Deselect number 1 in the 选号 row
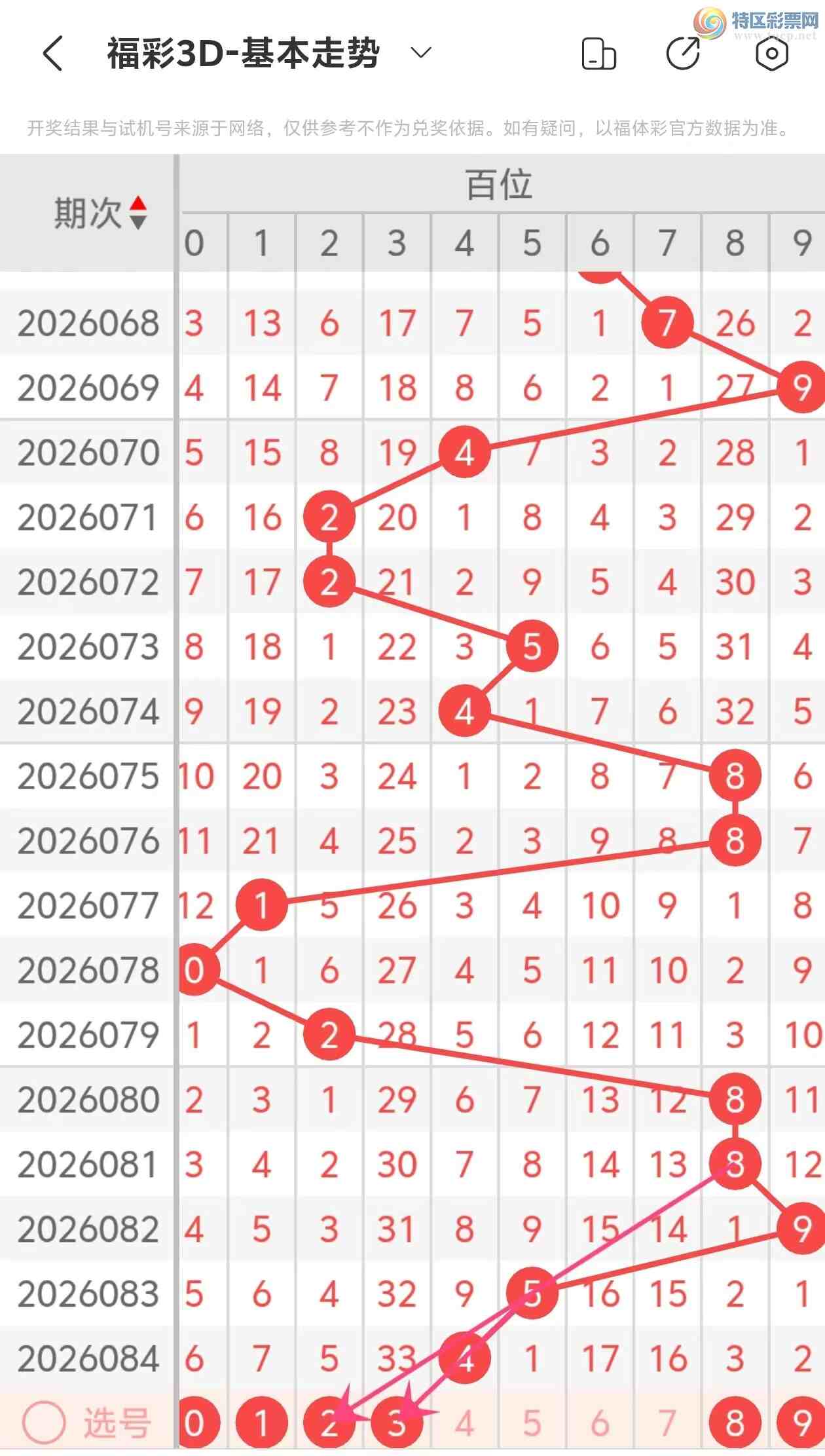Screen dimensions: 825x1456 [x=261, y=1423]
